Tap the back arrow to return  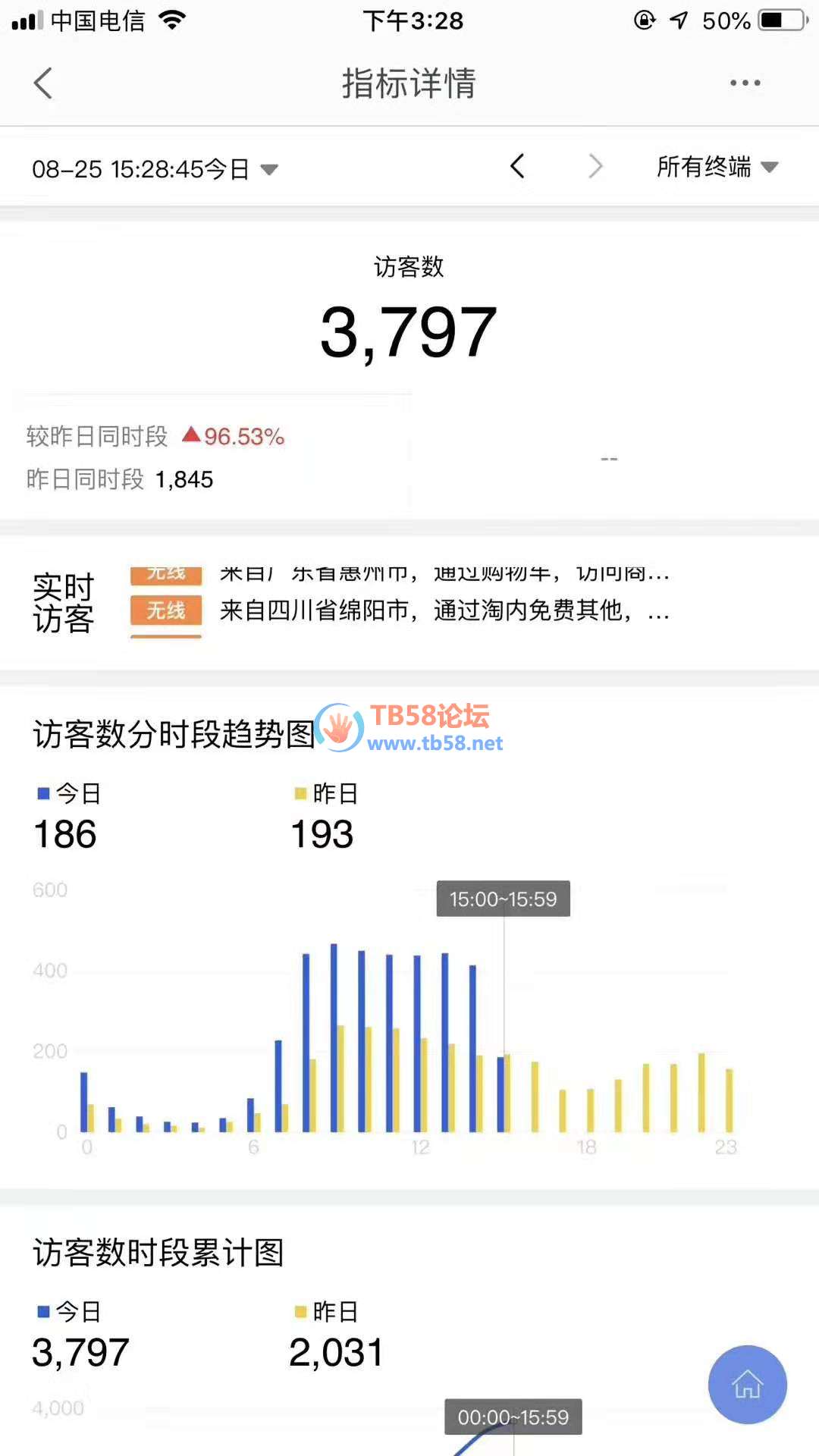(x=43, y=83)
